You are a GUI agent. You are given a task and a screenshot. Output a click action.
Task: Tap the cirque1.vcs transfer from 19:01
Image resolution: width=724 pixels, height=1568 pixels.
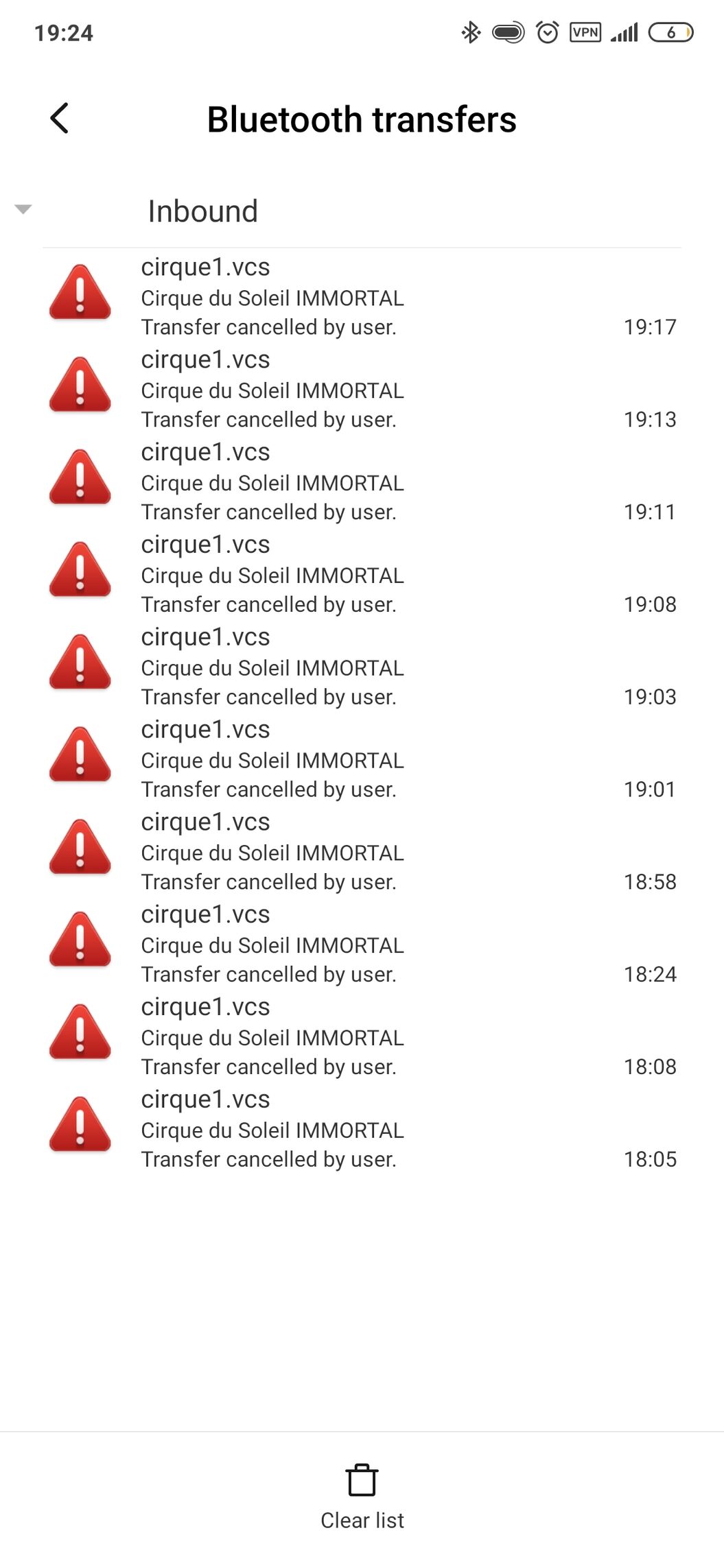pyautogui.click(x=362, y=759)
